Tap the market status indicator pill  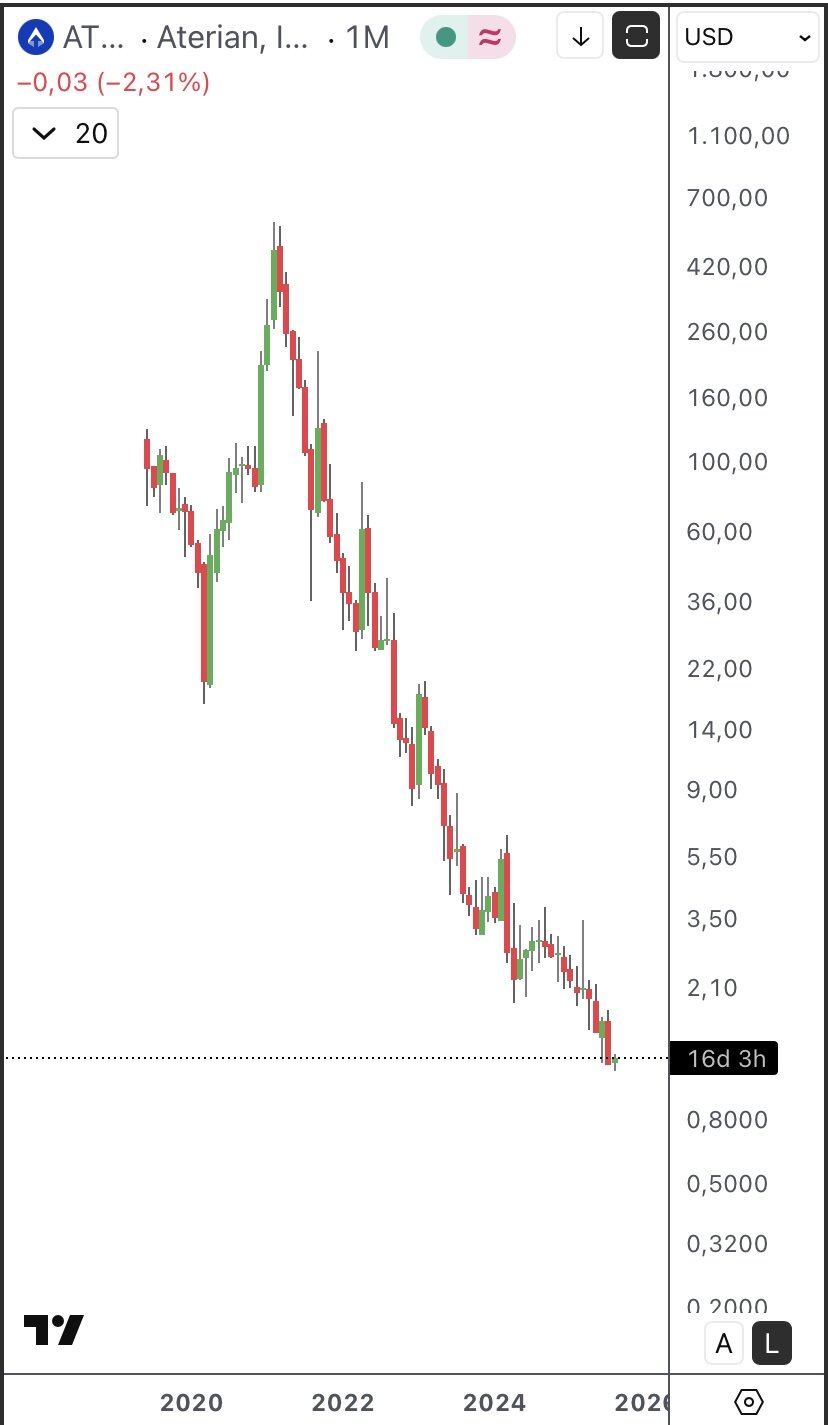tap(468, 38)
